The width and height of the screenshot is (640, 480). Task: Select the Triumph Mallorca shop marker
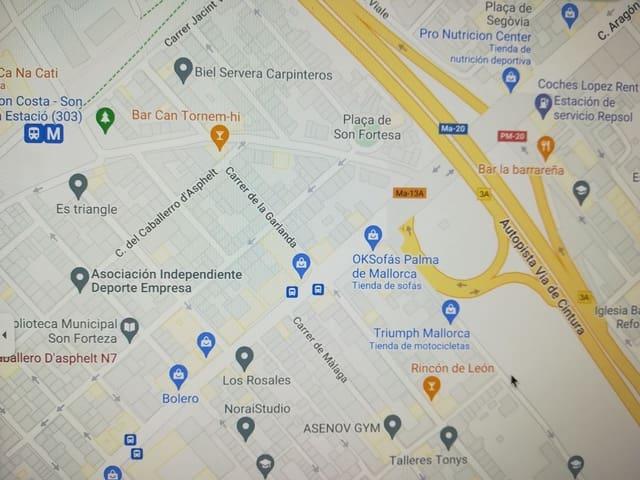[450, 309]
